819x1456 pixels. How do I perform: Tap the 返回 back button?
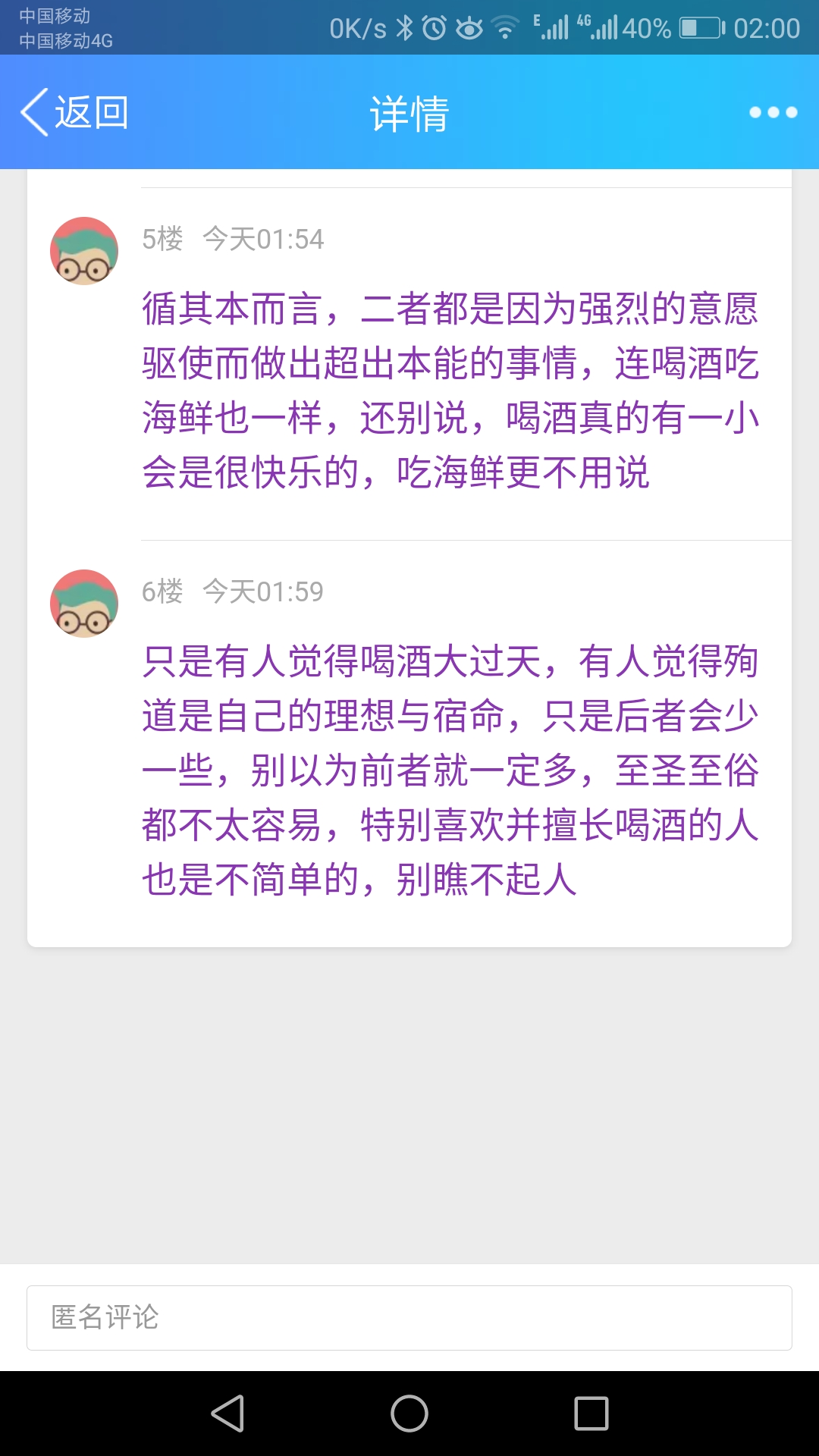tap(74, 112)
